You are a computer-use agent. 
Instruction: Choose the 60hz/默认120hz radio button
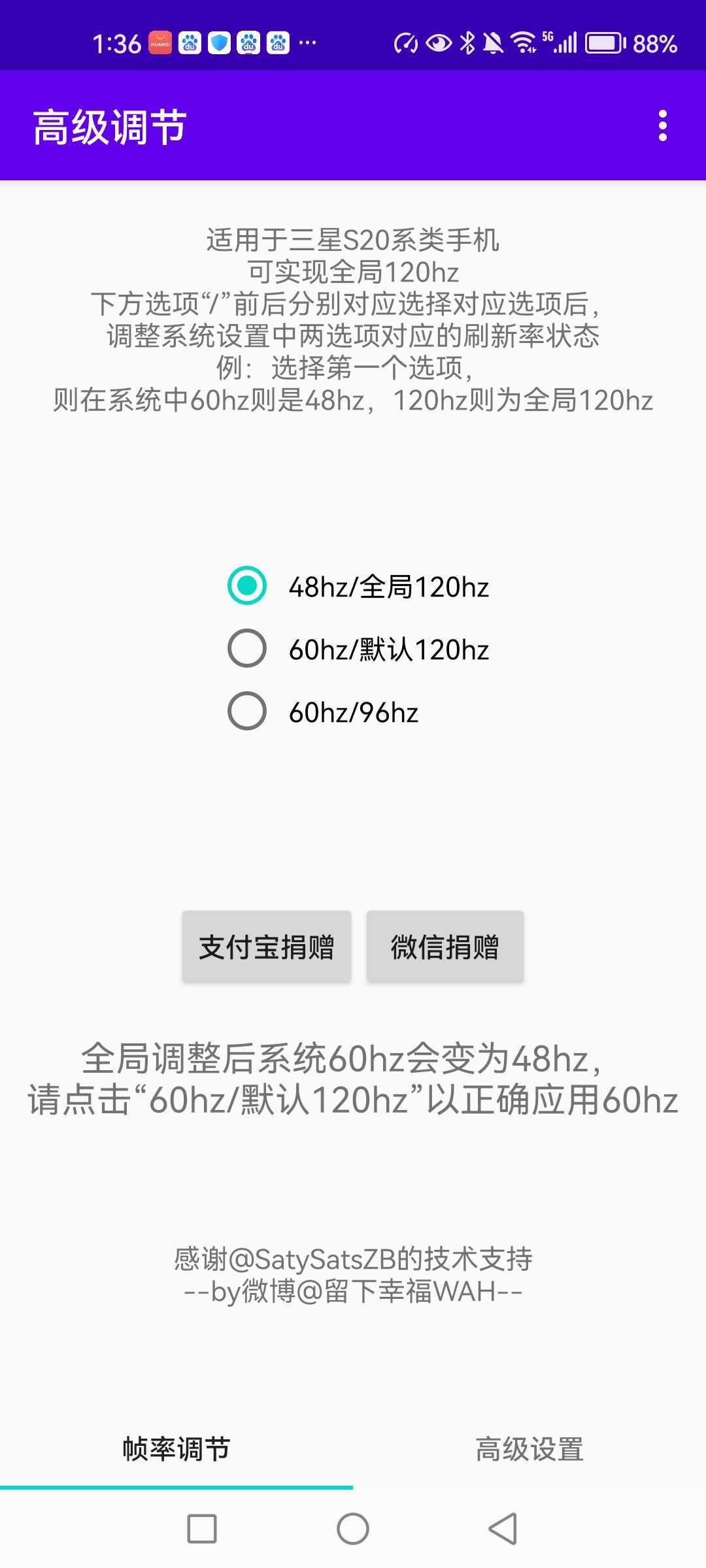coord(358,648)
